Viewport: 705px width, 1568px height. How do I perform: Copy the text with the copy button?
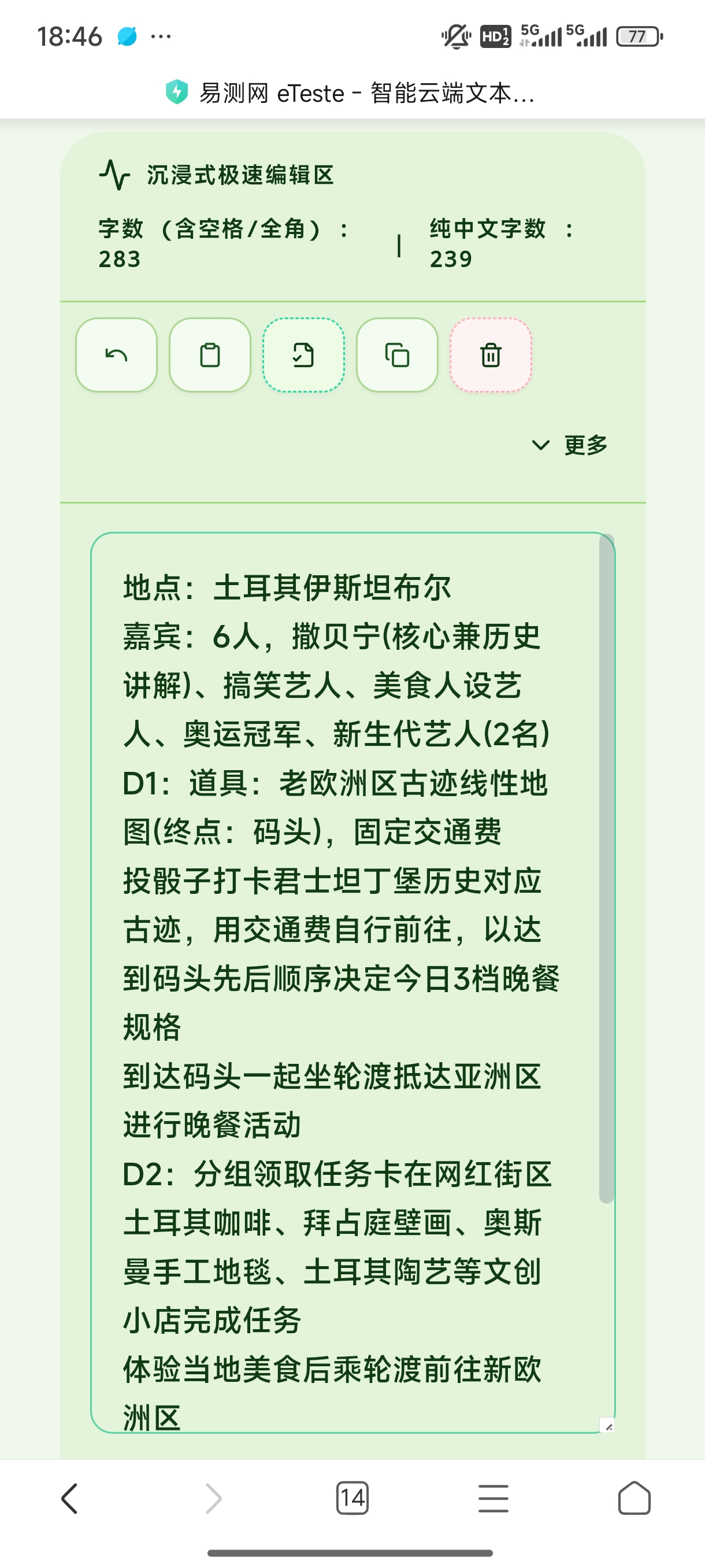coord(397,355)
